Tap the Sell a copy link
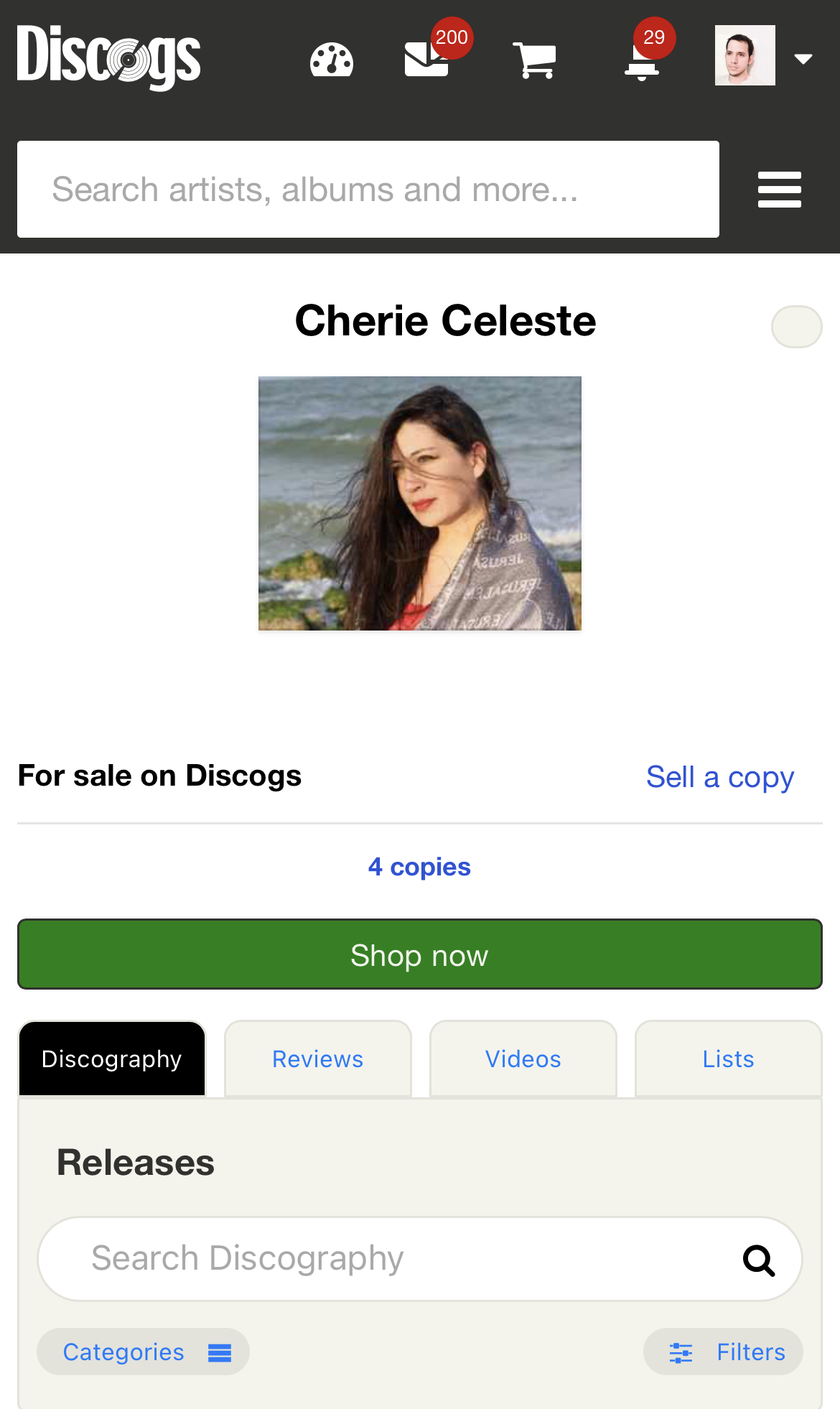The width and height of the screenshot is (840, 1409). pyautogui.click(x=719, y=777)
